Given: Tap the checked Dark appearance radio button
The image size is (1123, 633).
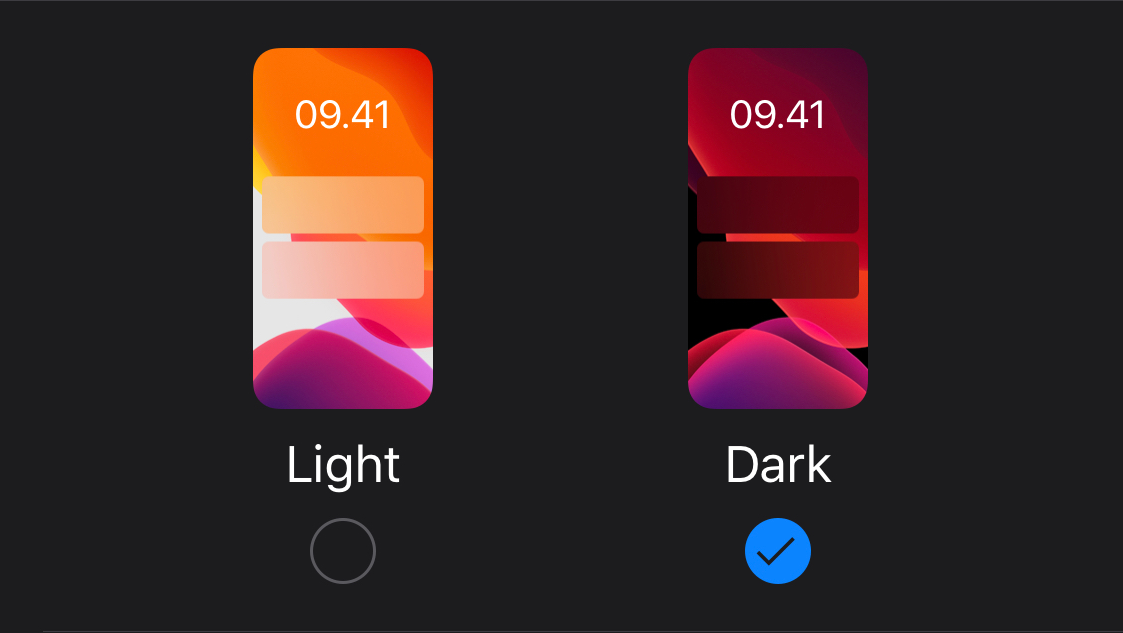Looking at the screenshot, I should click(x=778, y=550).
